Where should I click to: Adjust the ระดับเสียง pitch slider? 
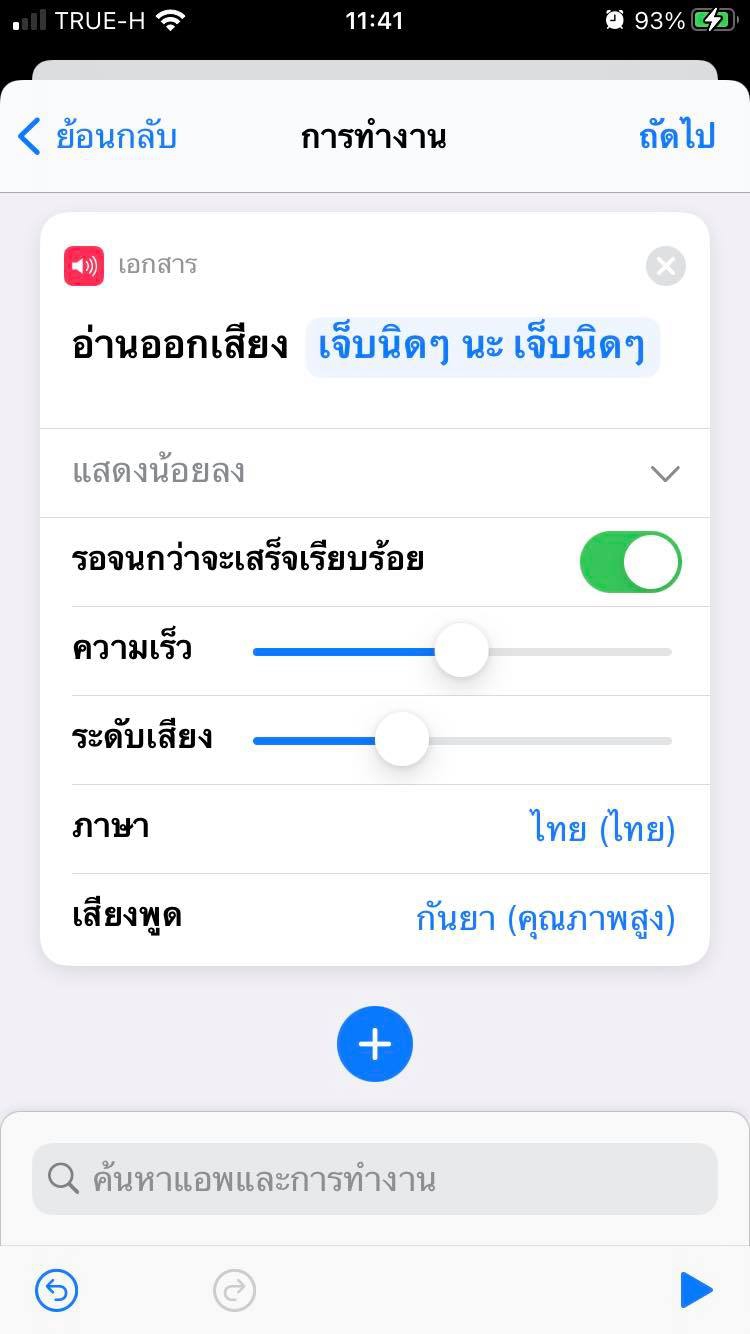402,740
